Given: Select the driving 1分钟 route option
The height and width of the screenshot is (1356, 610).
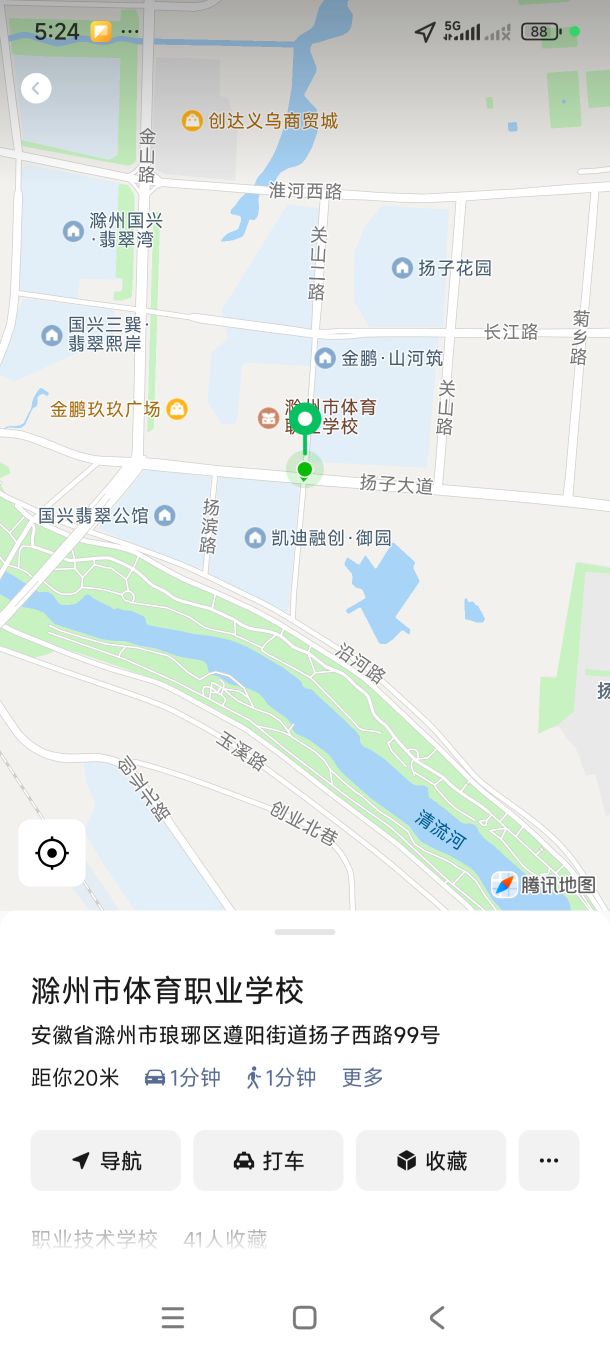Looking at the screenshot, I should (x=183, y=1077).
